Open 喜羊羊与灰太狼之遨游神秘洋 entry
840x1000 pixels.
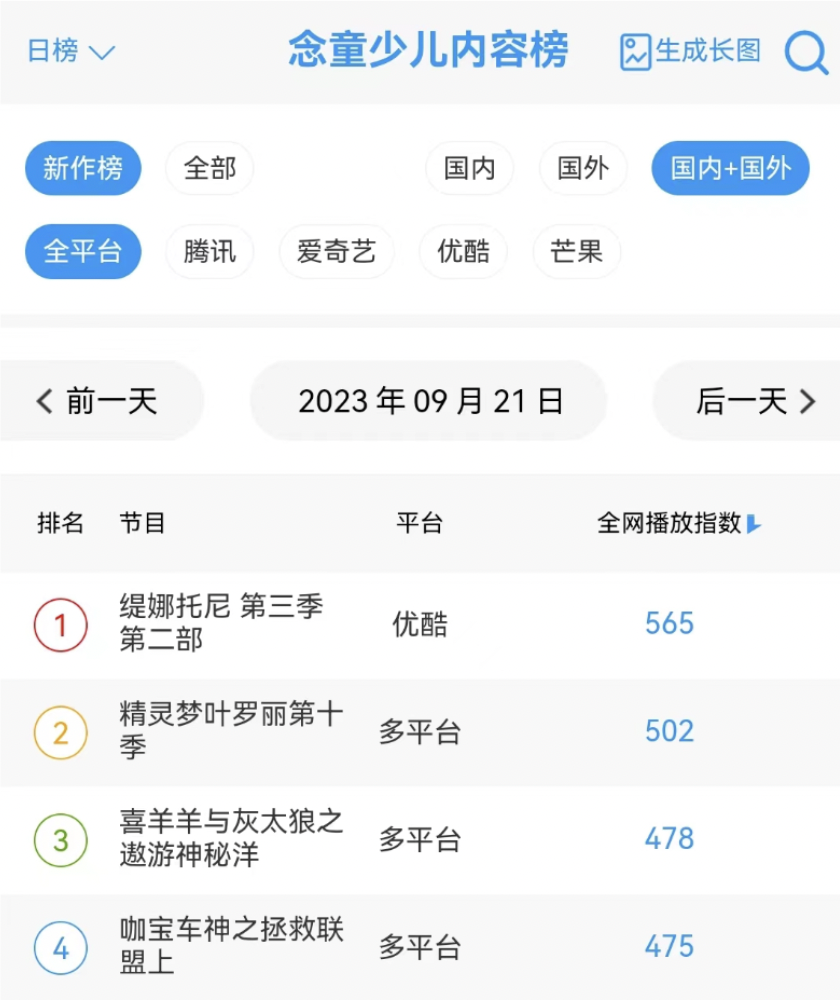click(x=420, y=839)
